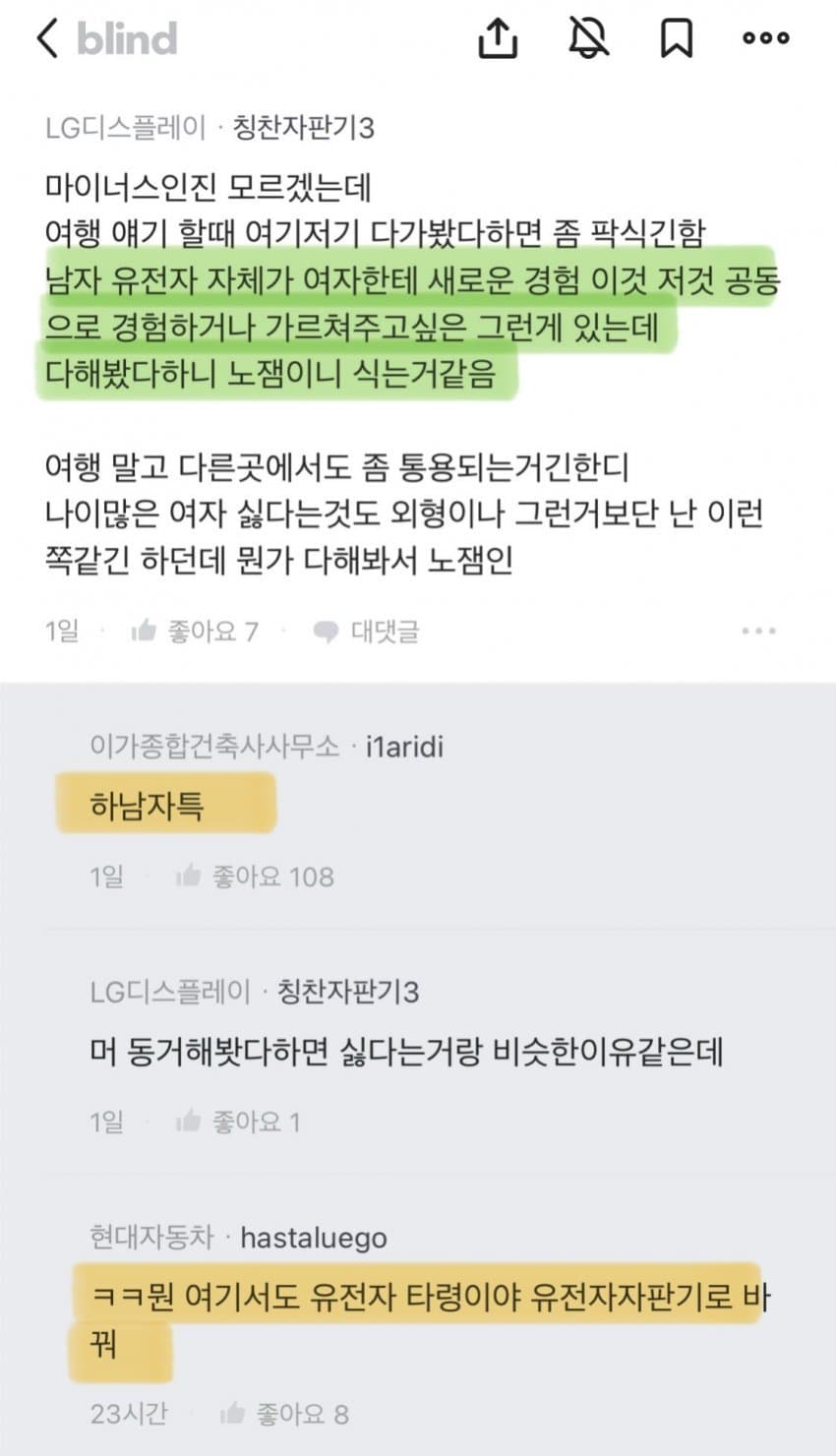Tap 대댓글 to reply to post

pos(366,631)
